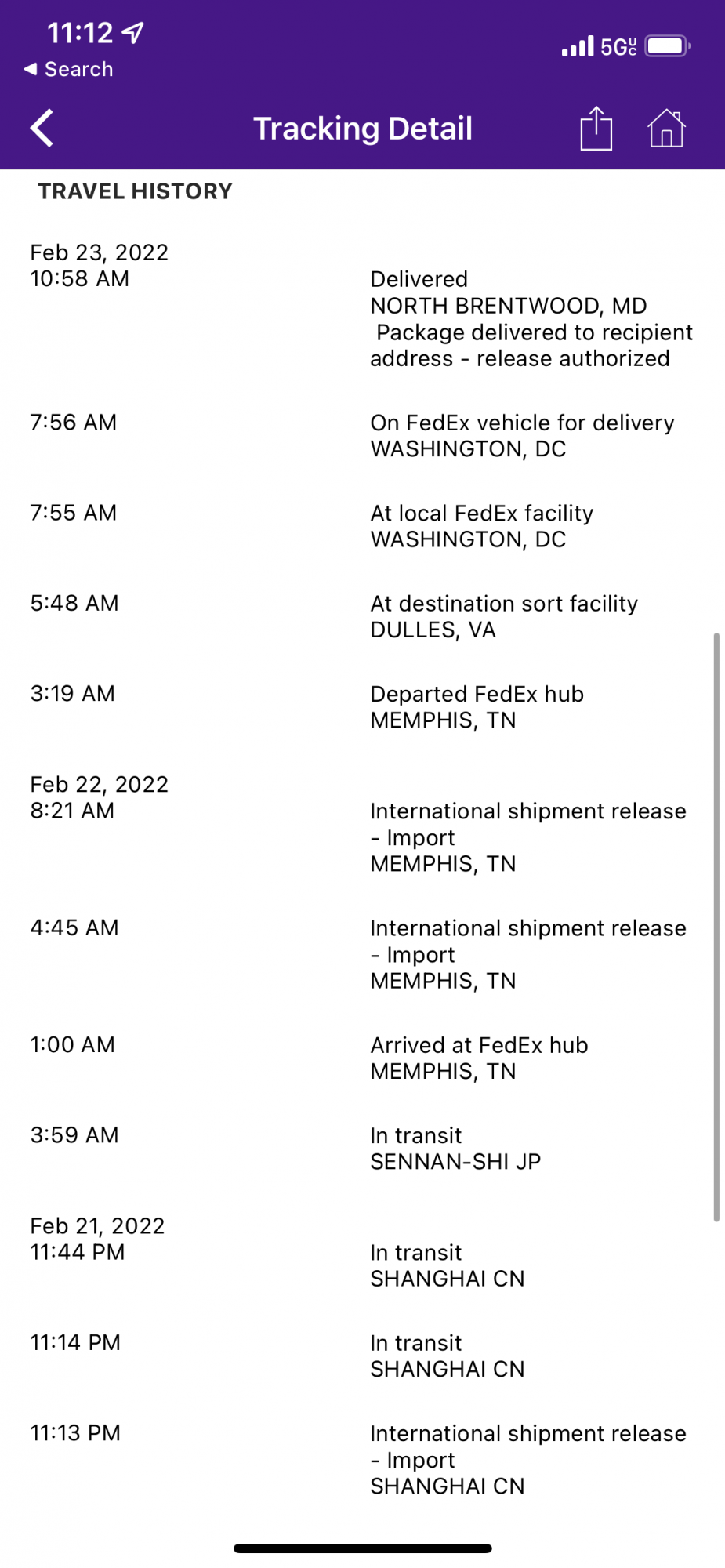The width and height of the screenshot is (725, 1568).
Task: Return to Search app
Action: click(69, 69)
